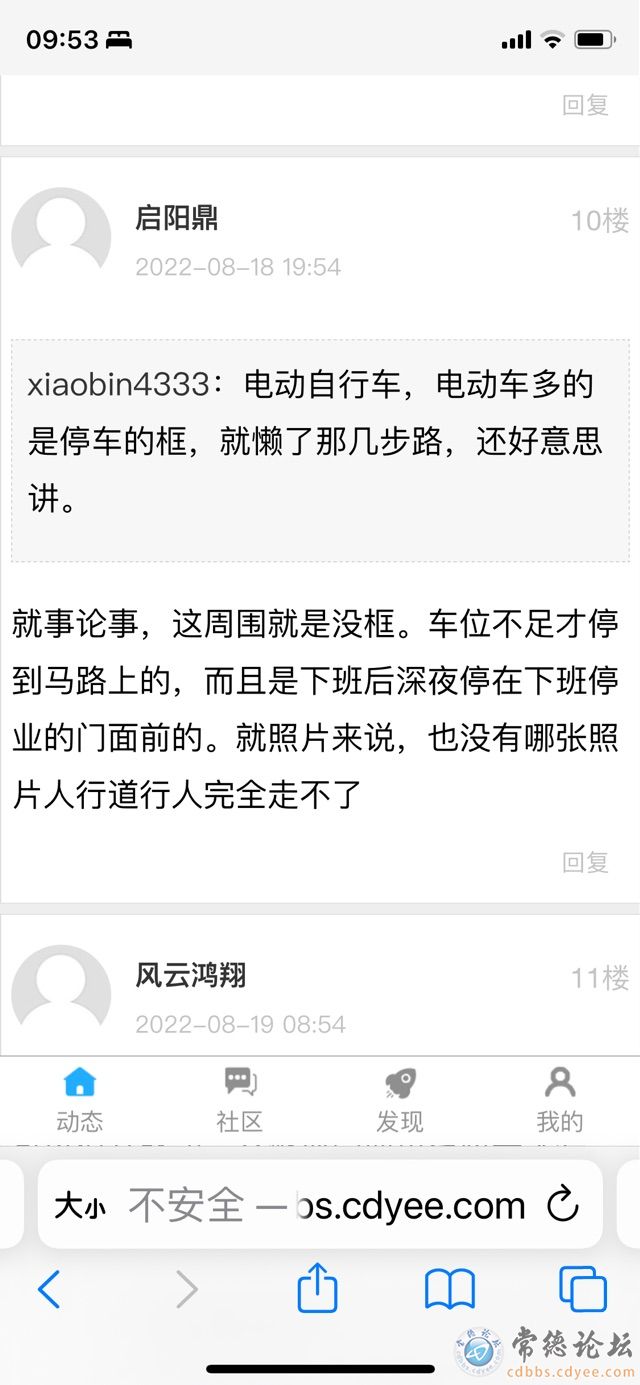Open the Safari tabs overview
The height and width of the screenshot is (1385, 640).
click(583, 1290)
